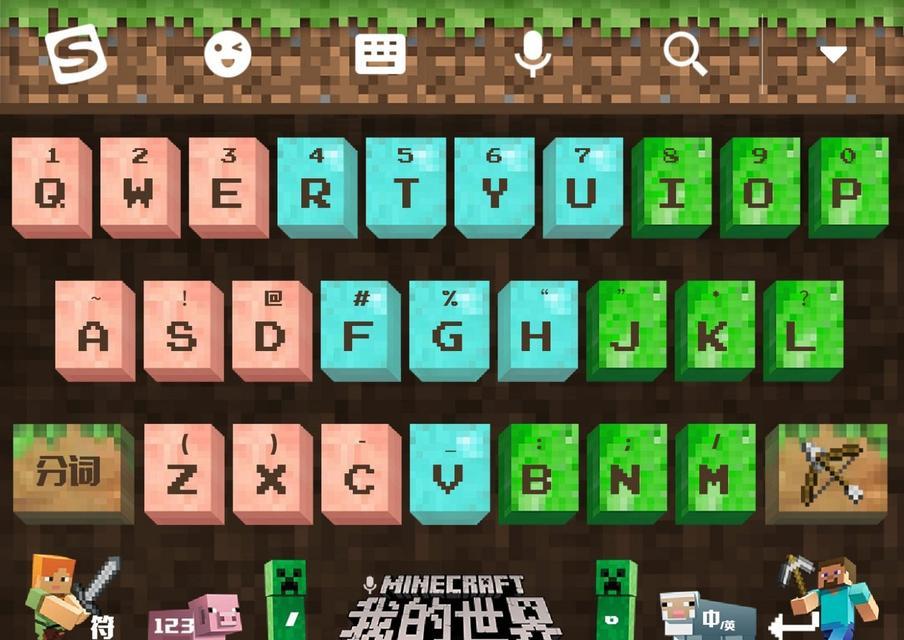Type the letter A
904x640 pixels.
point(94,330)
